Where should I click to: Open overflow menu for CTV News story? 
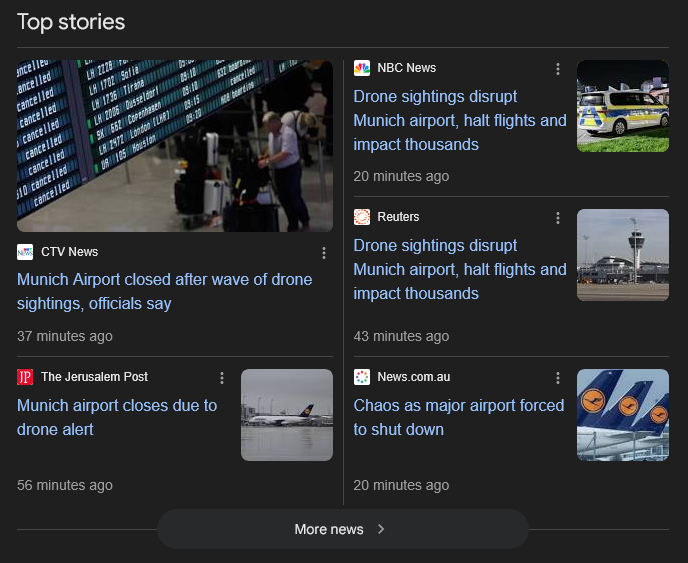323,253
